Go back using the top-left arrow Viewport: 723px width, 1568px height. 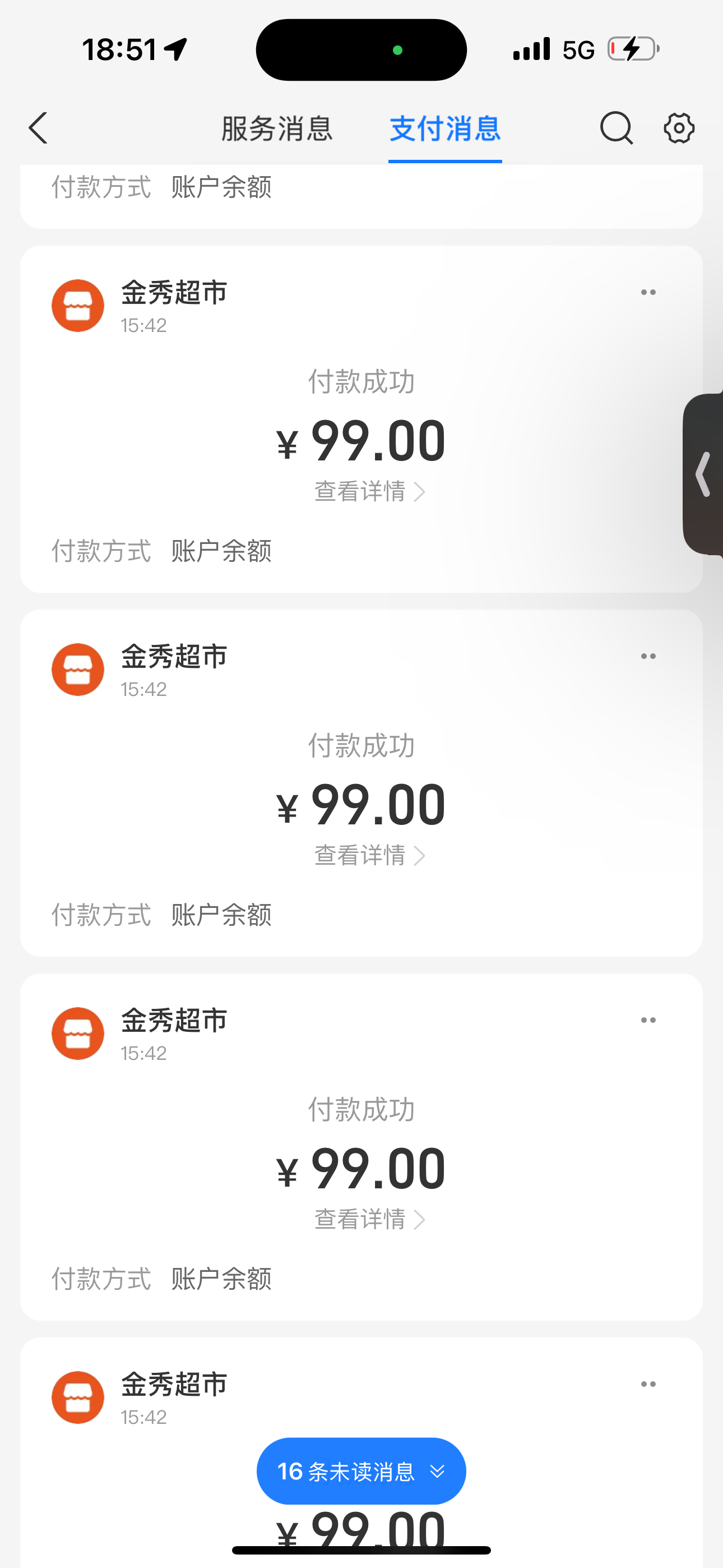coord(38,128)
